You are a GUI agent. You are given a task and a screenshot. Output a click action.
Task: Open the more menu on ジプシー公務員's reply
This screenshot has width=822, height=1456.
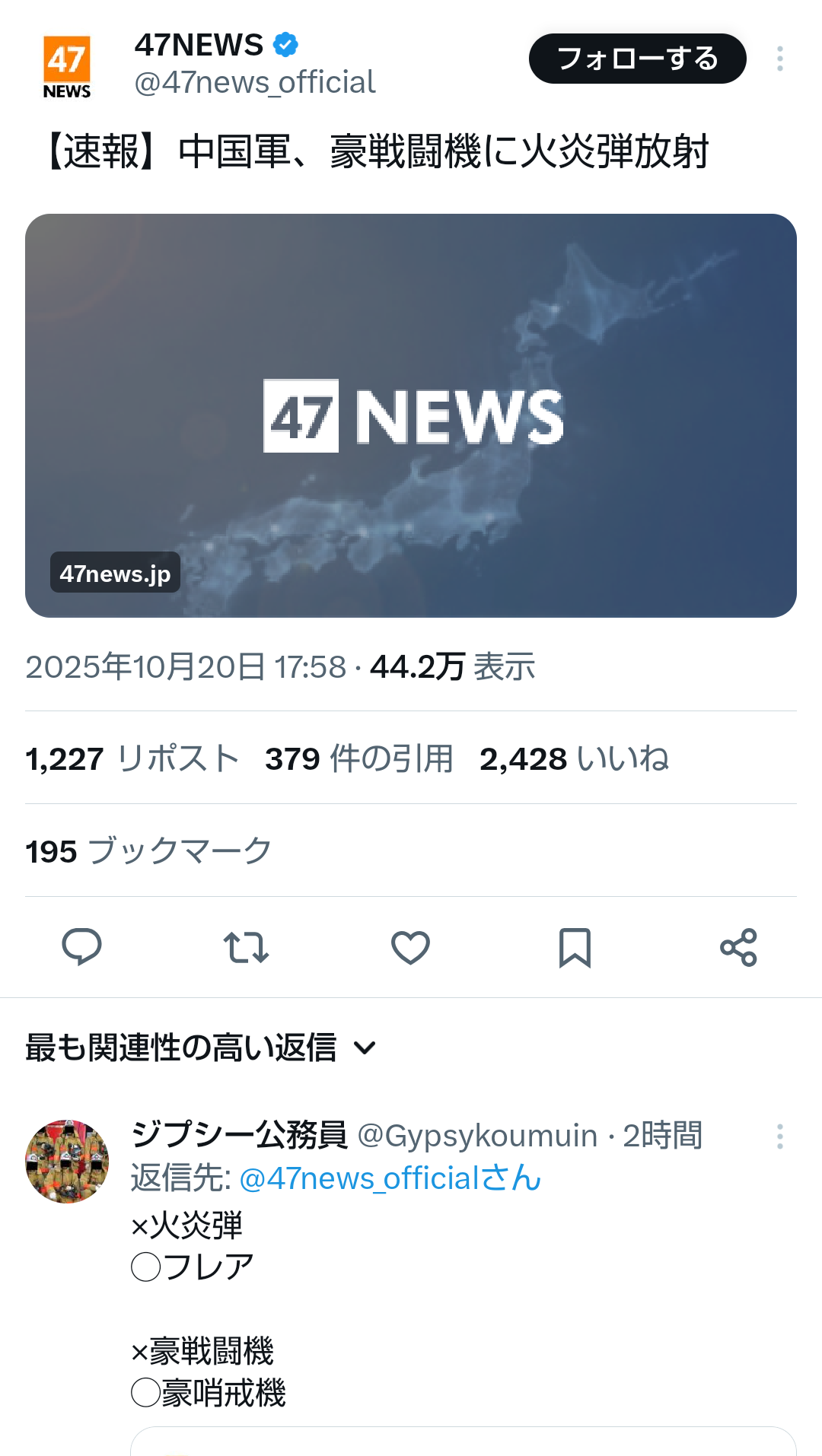(x=780, y=1137)
